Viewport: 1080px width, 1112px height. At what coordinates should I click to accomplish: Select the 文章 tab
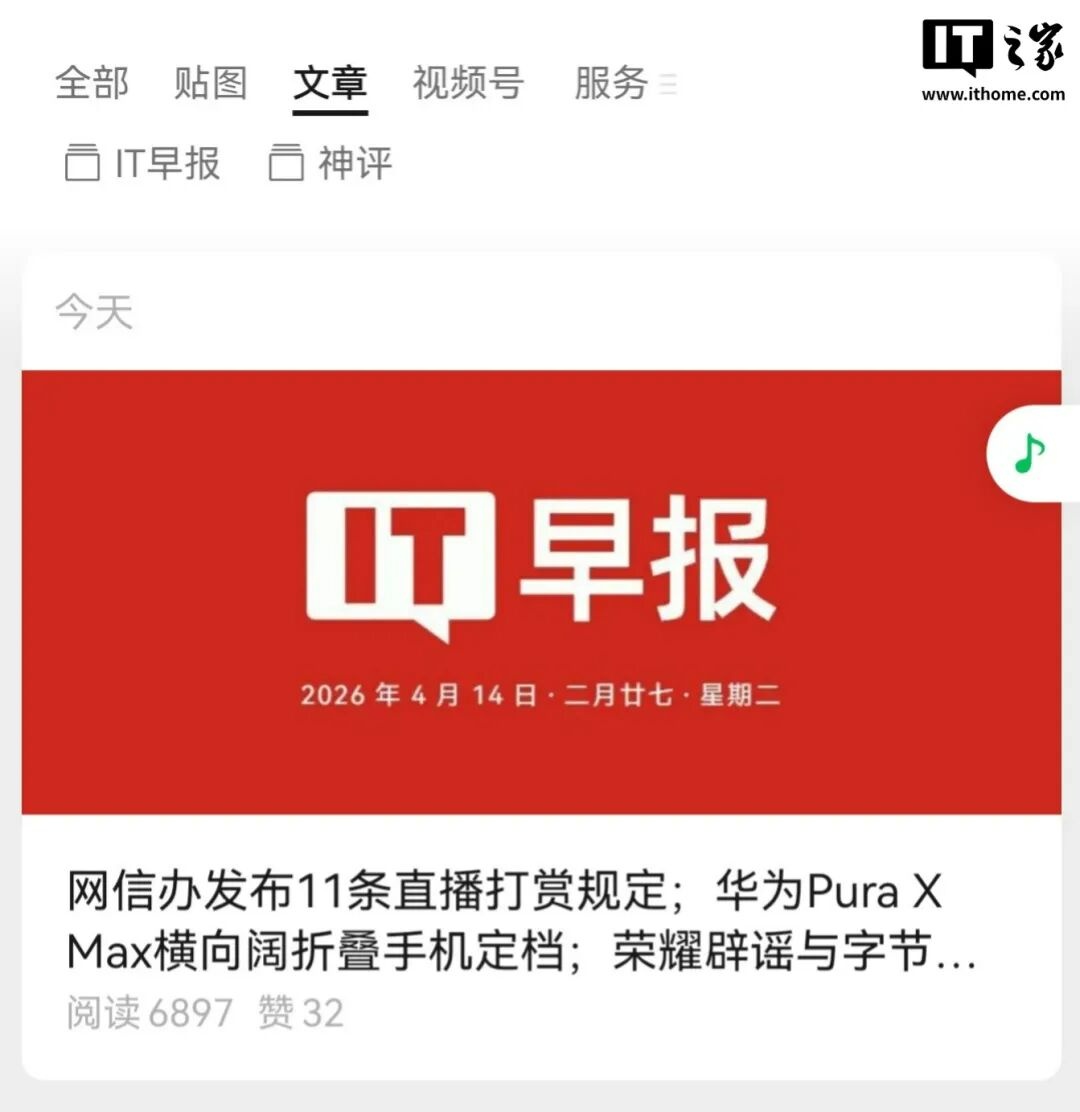point(330,83)
